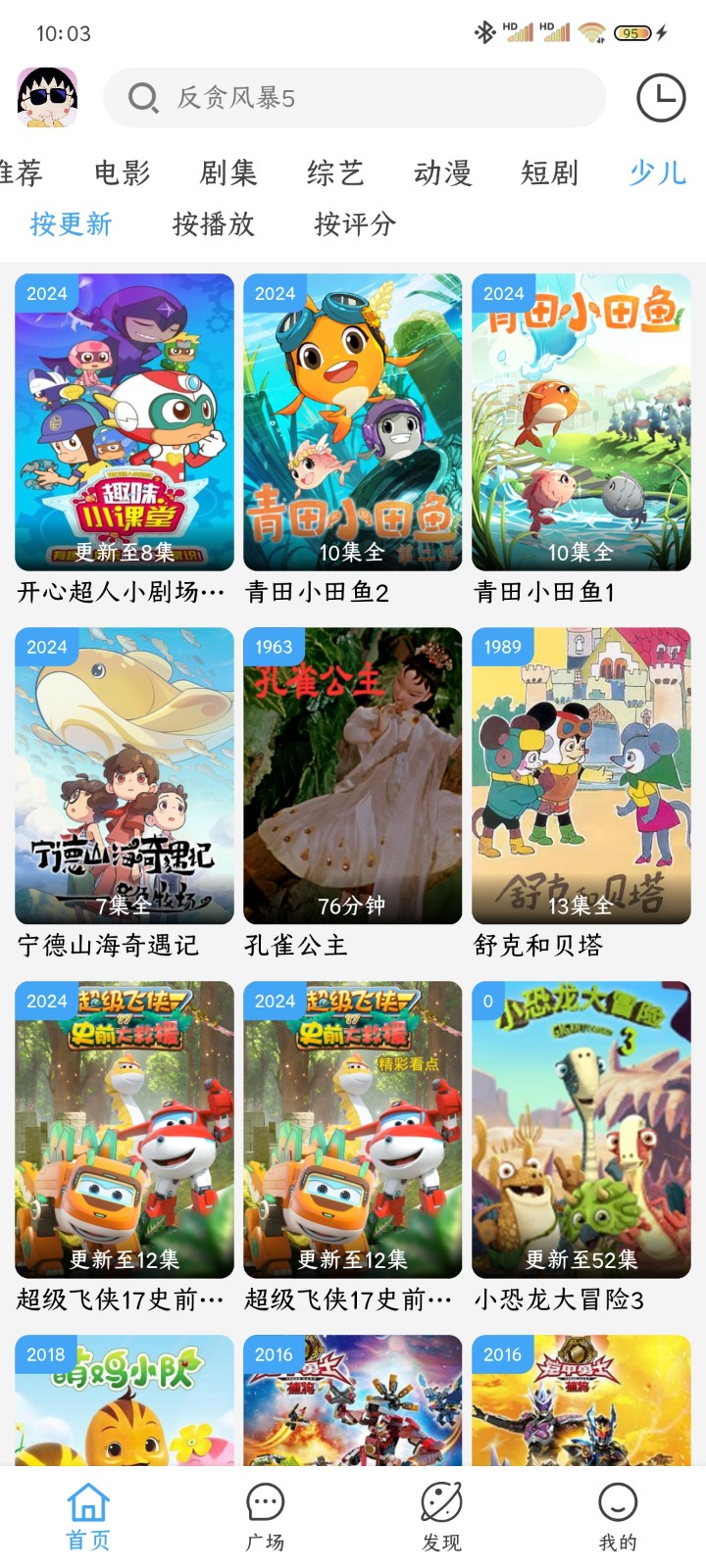Tap the profile avatar picture
Viewport: 706px width, 1568px height.
pos(47,97)
